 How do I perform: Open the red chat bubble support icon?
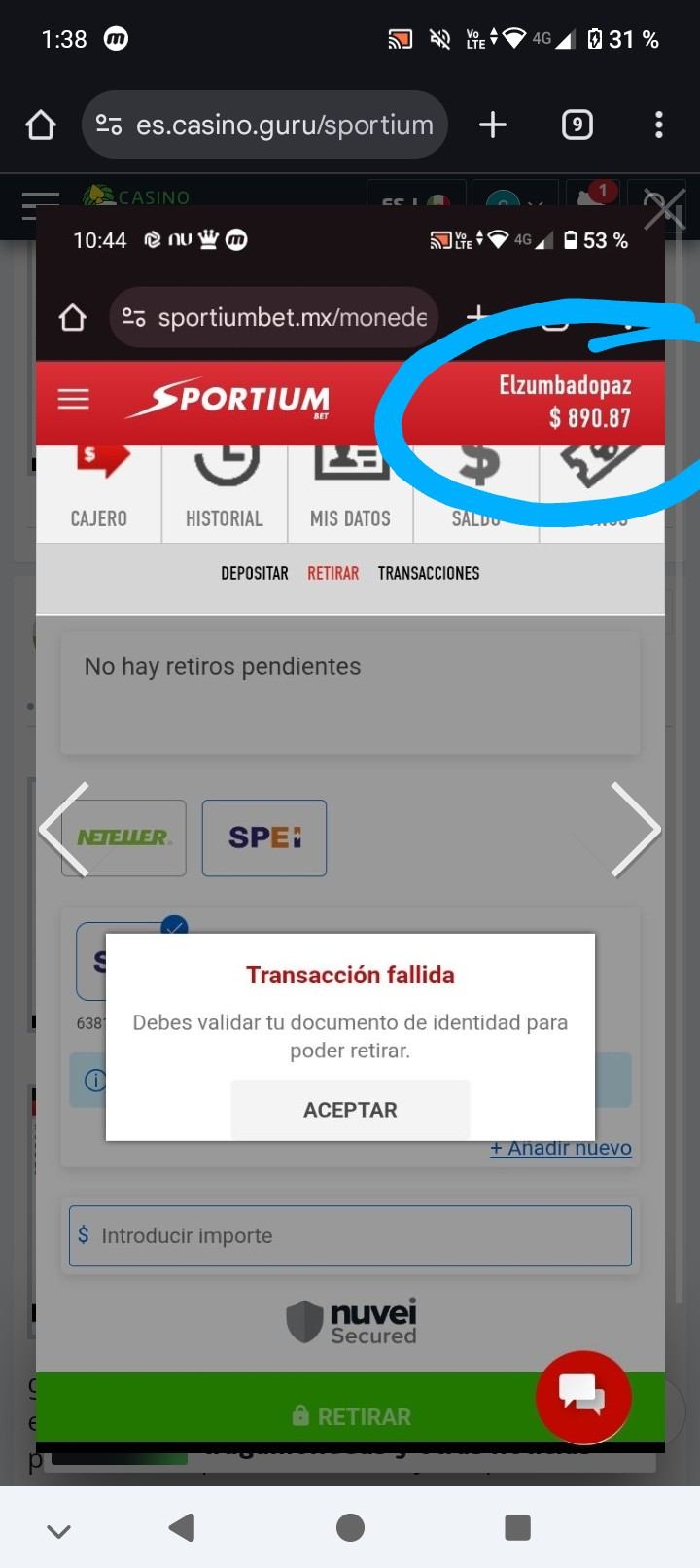pyautogui.click(x=583, y=1397)
